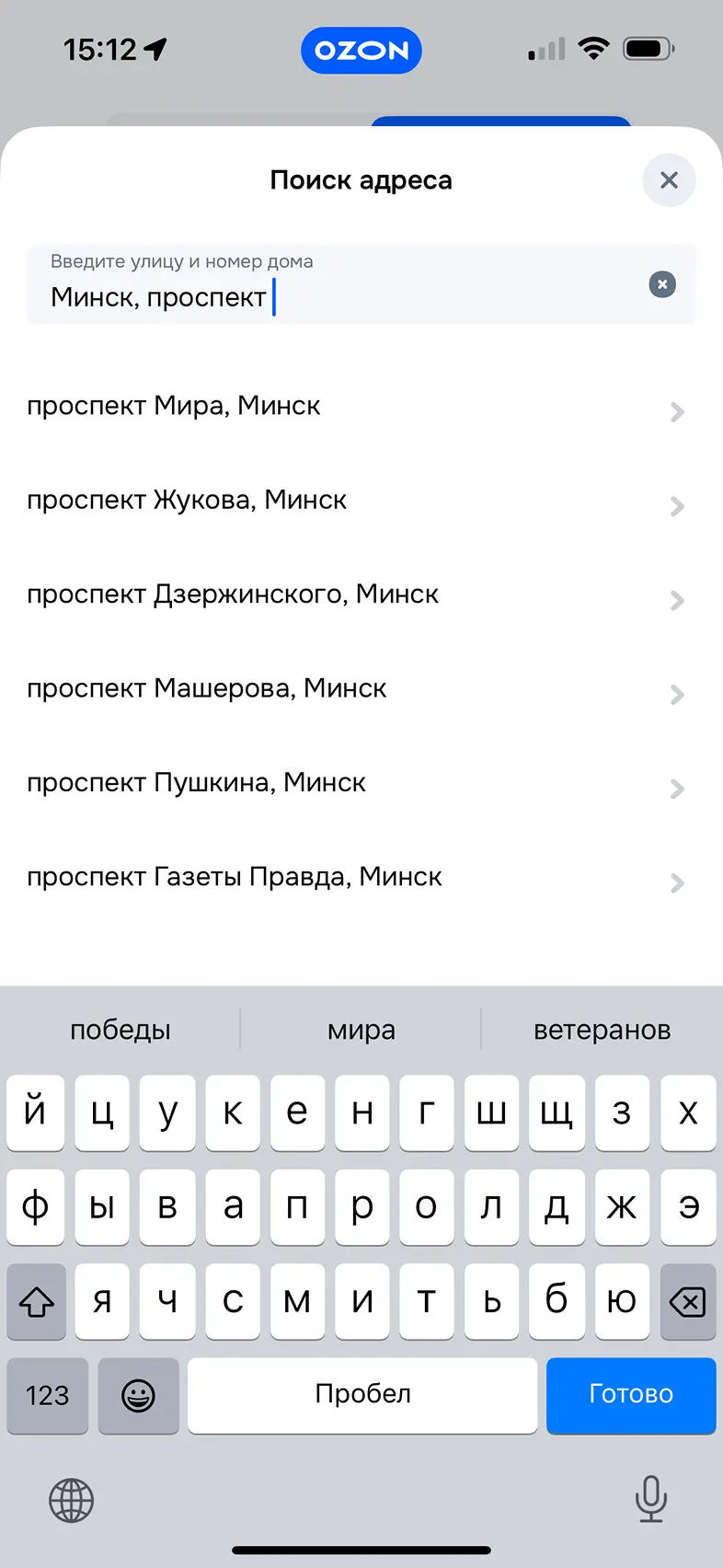The height and width of the screenshot is (1568, 723).
Task: Open the emoji keyboard
Action: coord(138,1395)
